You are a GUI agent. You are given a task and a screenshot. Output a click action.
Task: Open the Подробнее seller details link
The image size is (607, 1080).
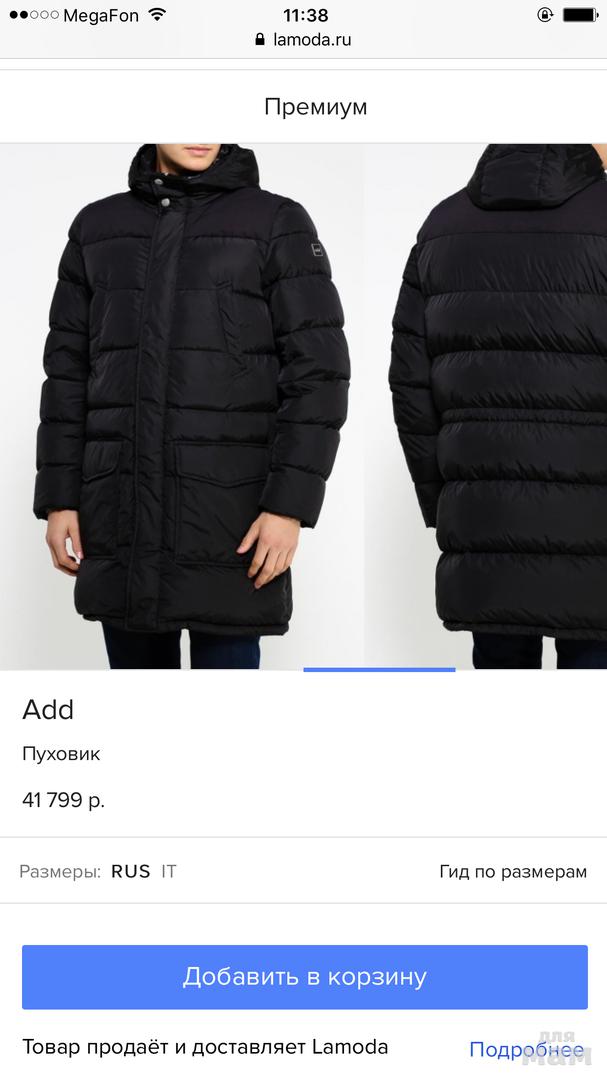(x=526, y=1050)
